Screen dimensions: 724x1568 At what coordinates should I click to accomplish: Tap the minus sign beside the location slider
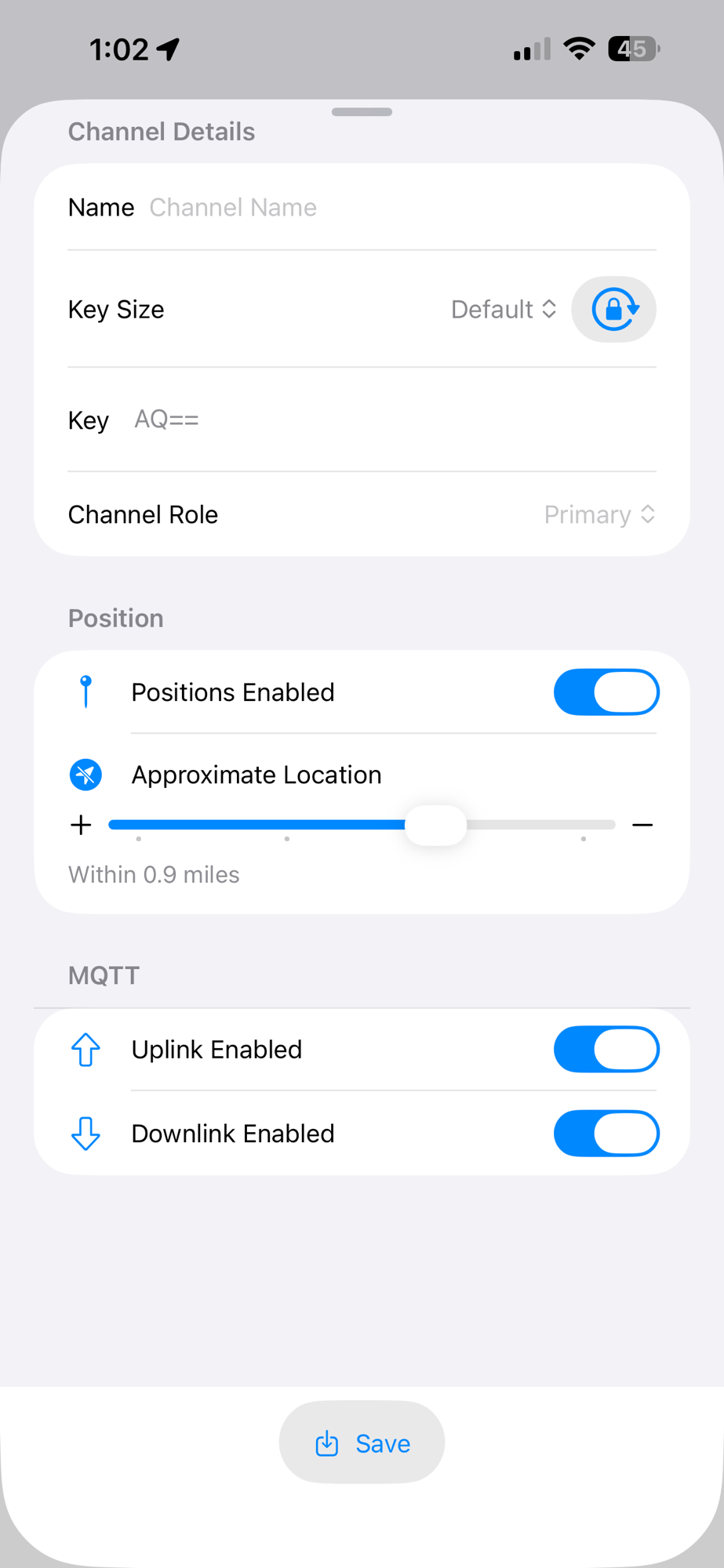pyautogui.click(x=642, y=825)
